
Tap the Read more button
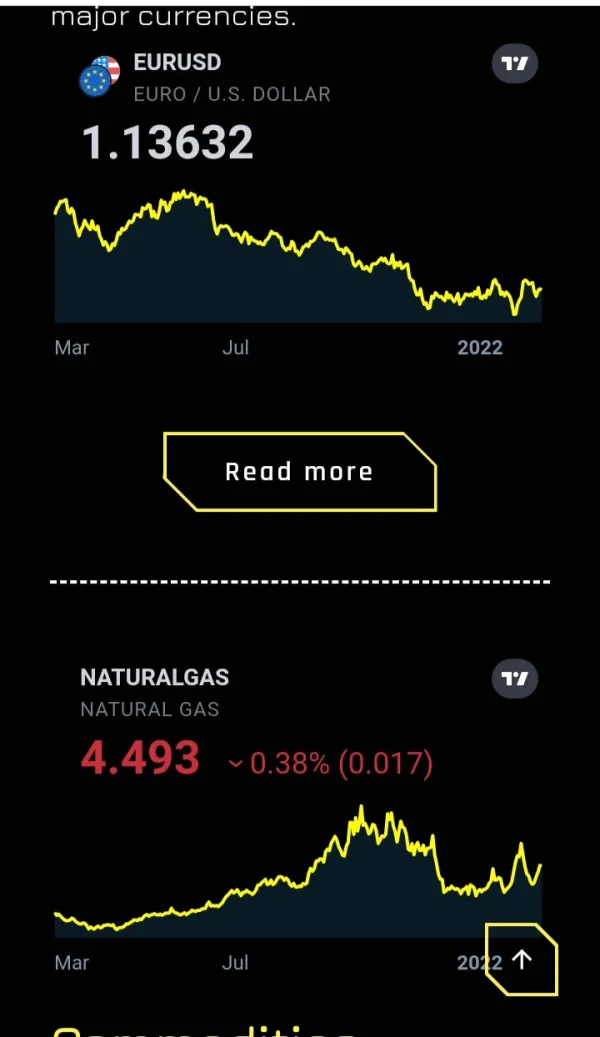pos(299,472)
